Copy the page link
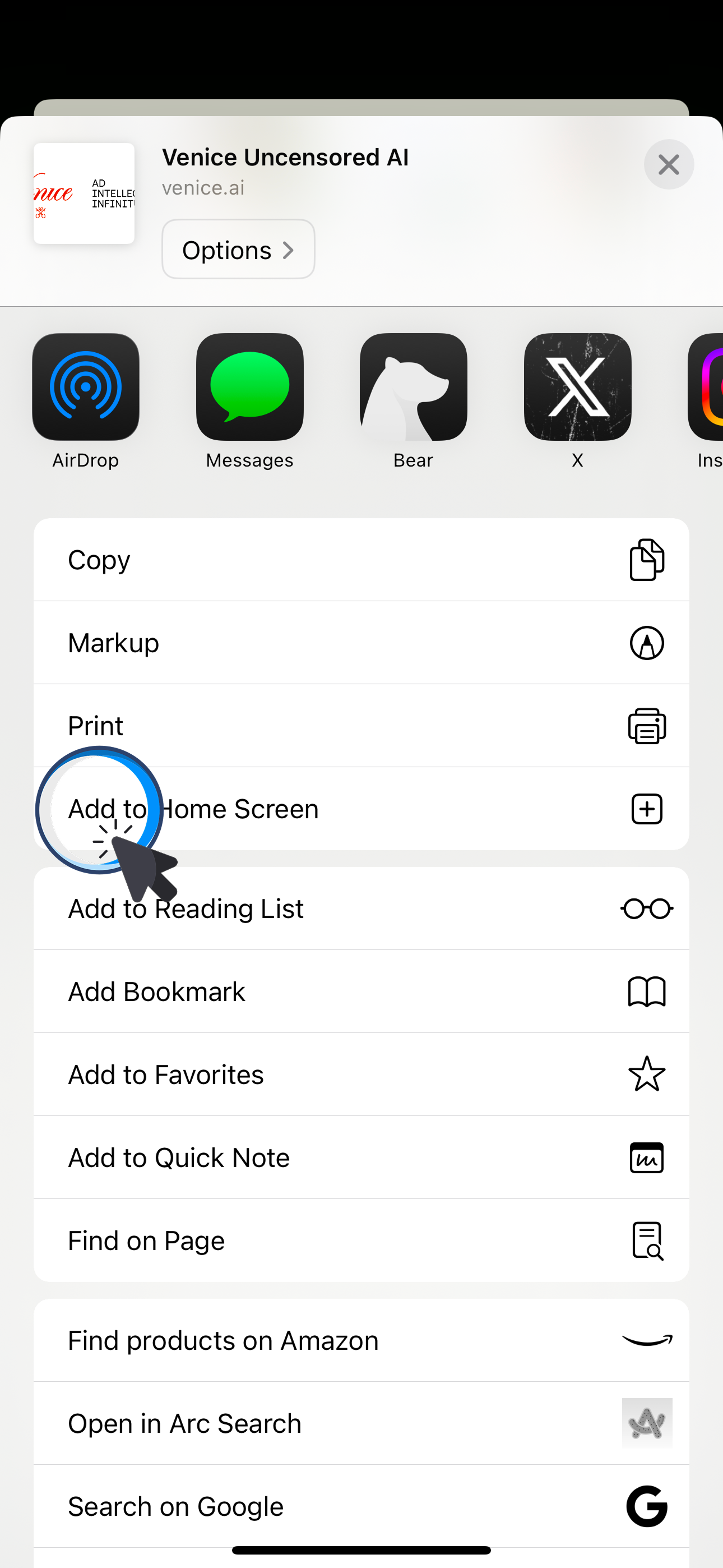Screen dimensions: 723x1568 [361, 560]
